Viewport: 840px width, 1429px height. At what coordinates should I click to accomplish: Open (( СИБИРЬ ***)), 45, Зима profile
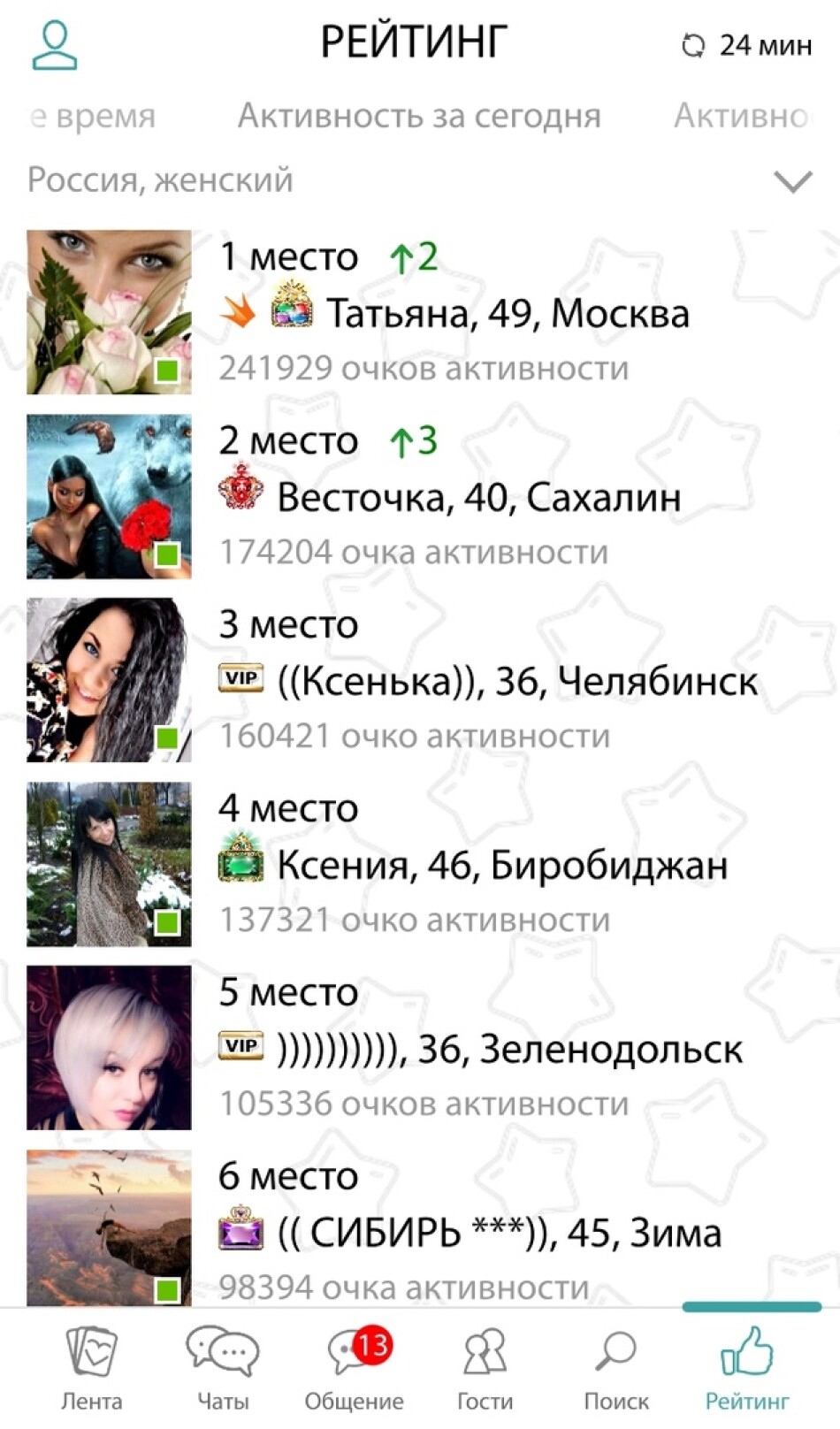pos(499,1234)
